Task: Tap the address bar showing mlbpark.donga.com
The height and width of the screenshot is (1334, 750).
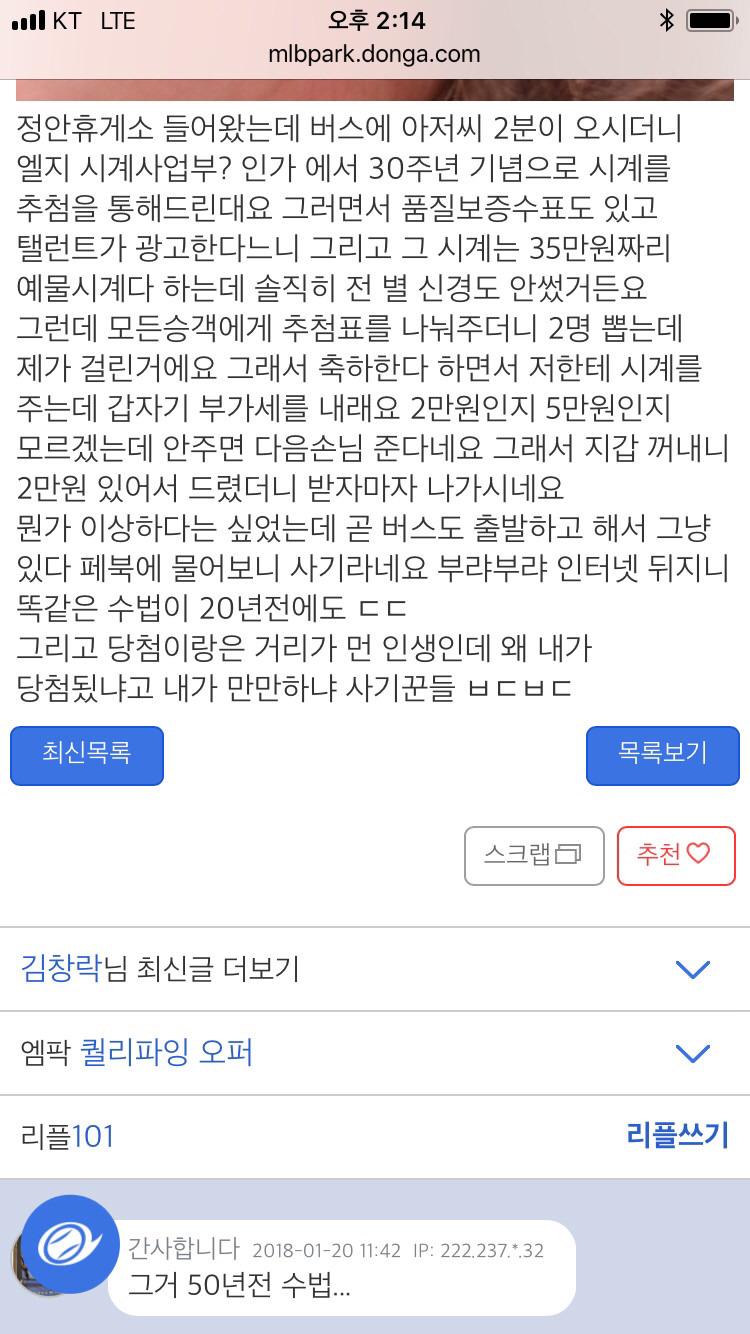Action: [x=374, y=54]
